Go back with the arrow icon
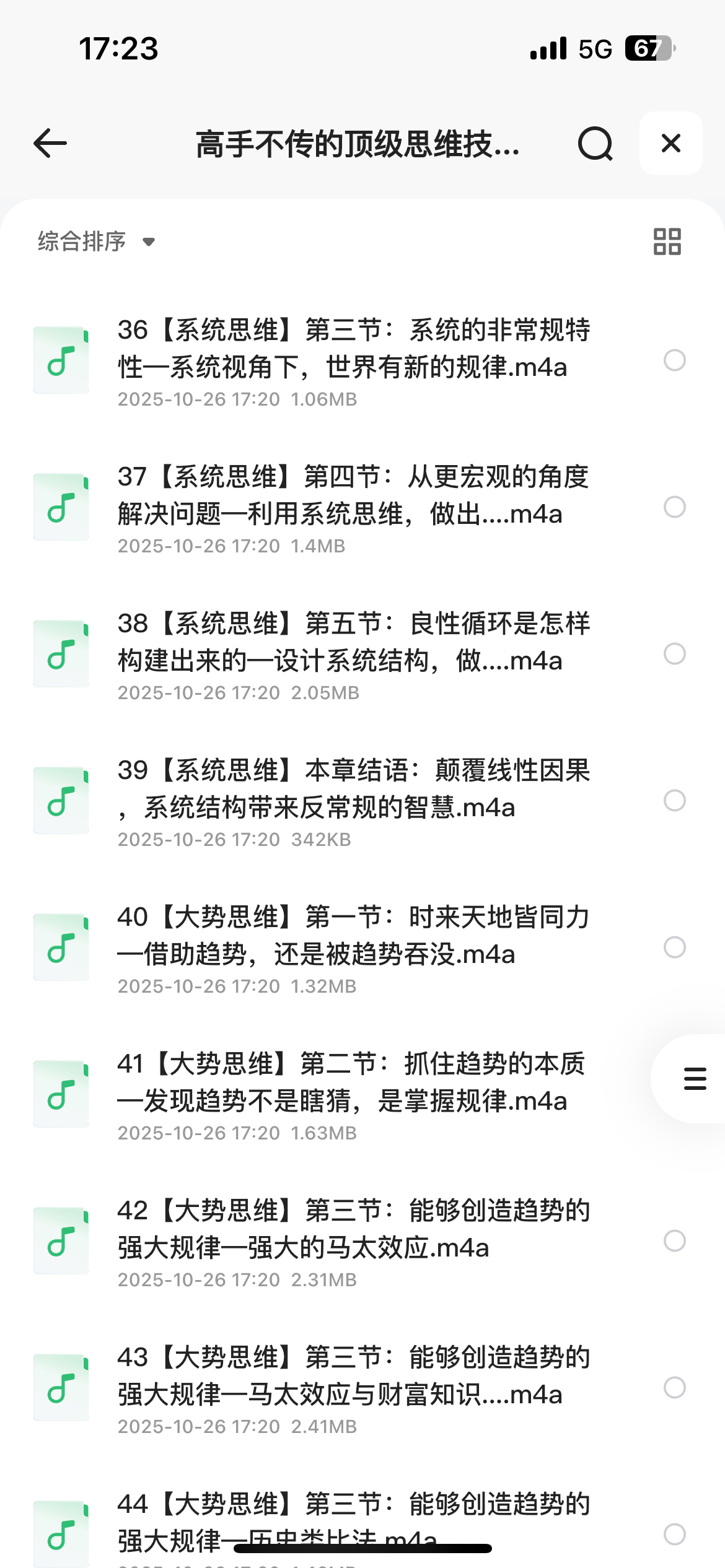The image size is (725, 1568). point(50,144)
